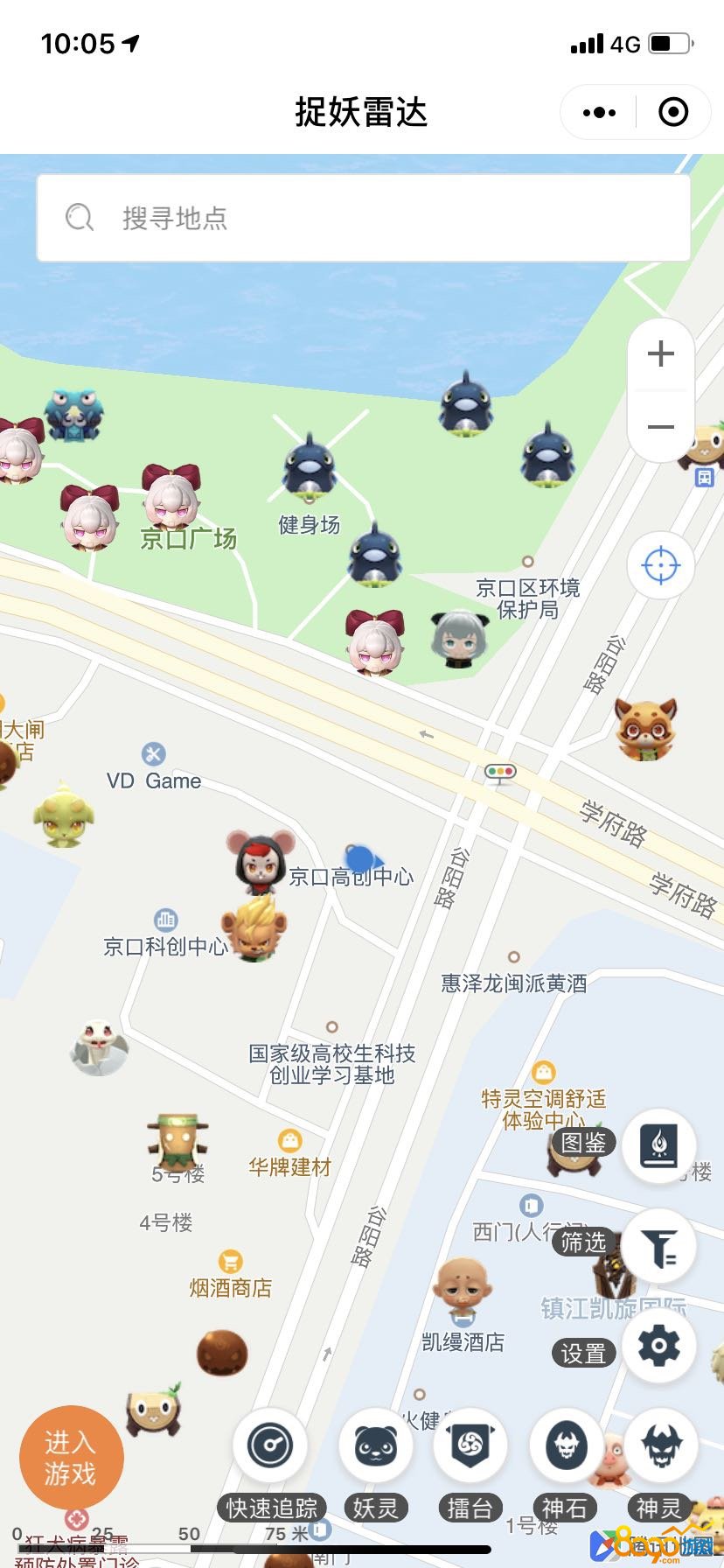Screen dimensions: 724x1568
Task: Switch to the 神石 category
Action: [x=566, y=1445]
